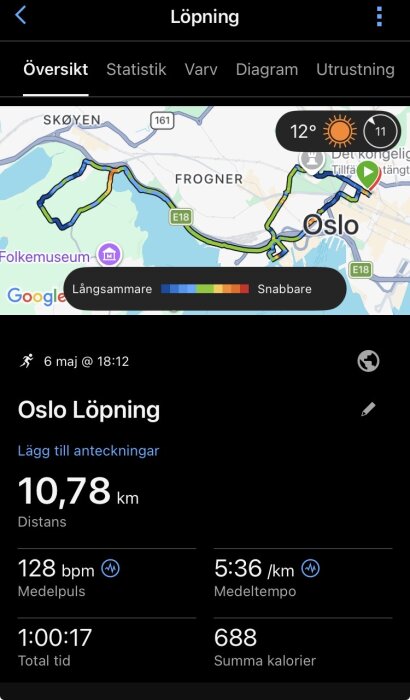This screenshot has width=410, height=700.
Task: Open the Diagram tab
Action: [x=267, y=69]
